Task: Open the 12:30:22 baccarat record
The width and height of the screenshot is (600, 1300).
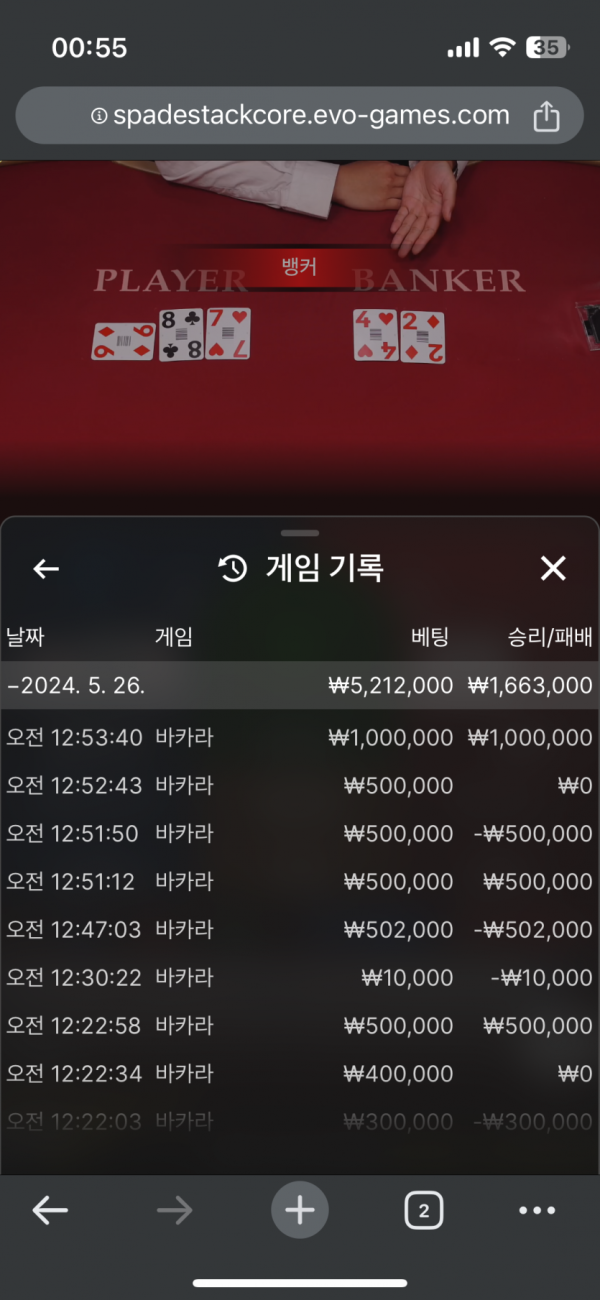Action: [x=300, y=978]
